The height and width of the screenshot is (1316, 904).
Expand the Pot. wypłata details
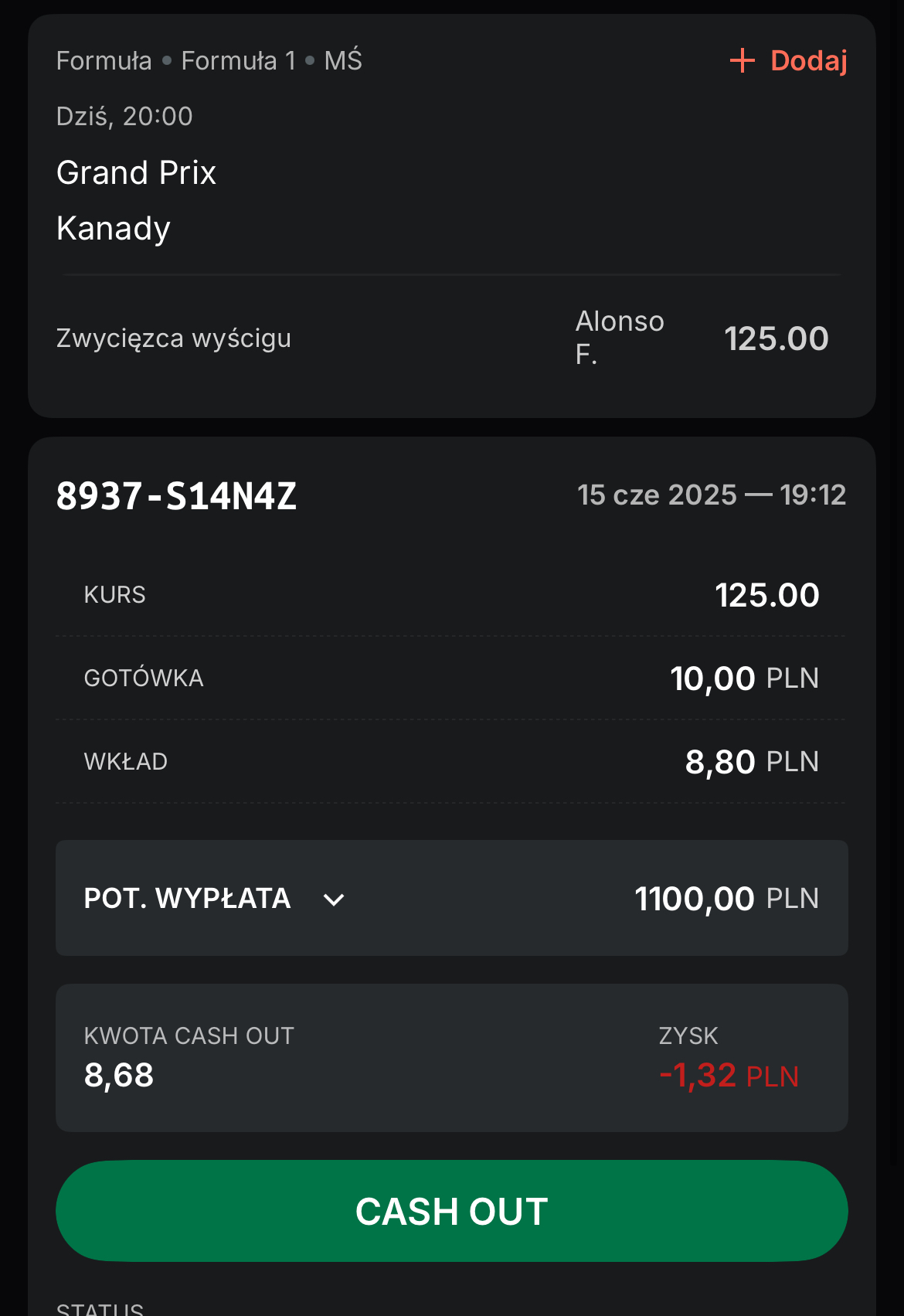tap(334, 899)
